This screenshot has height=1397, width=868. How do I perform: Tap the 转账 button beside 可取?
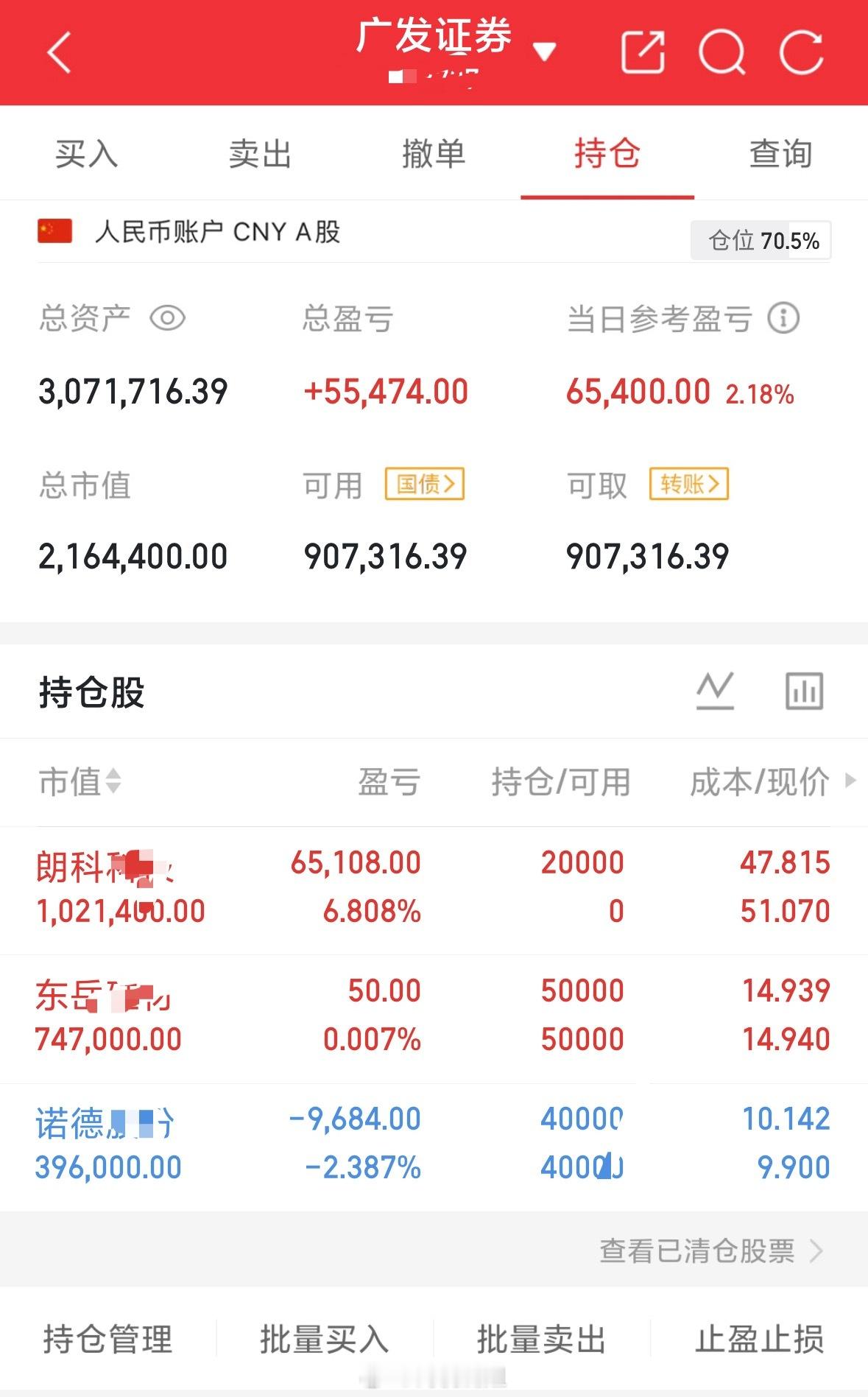[x=688, y=485]
